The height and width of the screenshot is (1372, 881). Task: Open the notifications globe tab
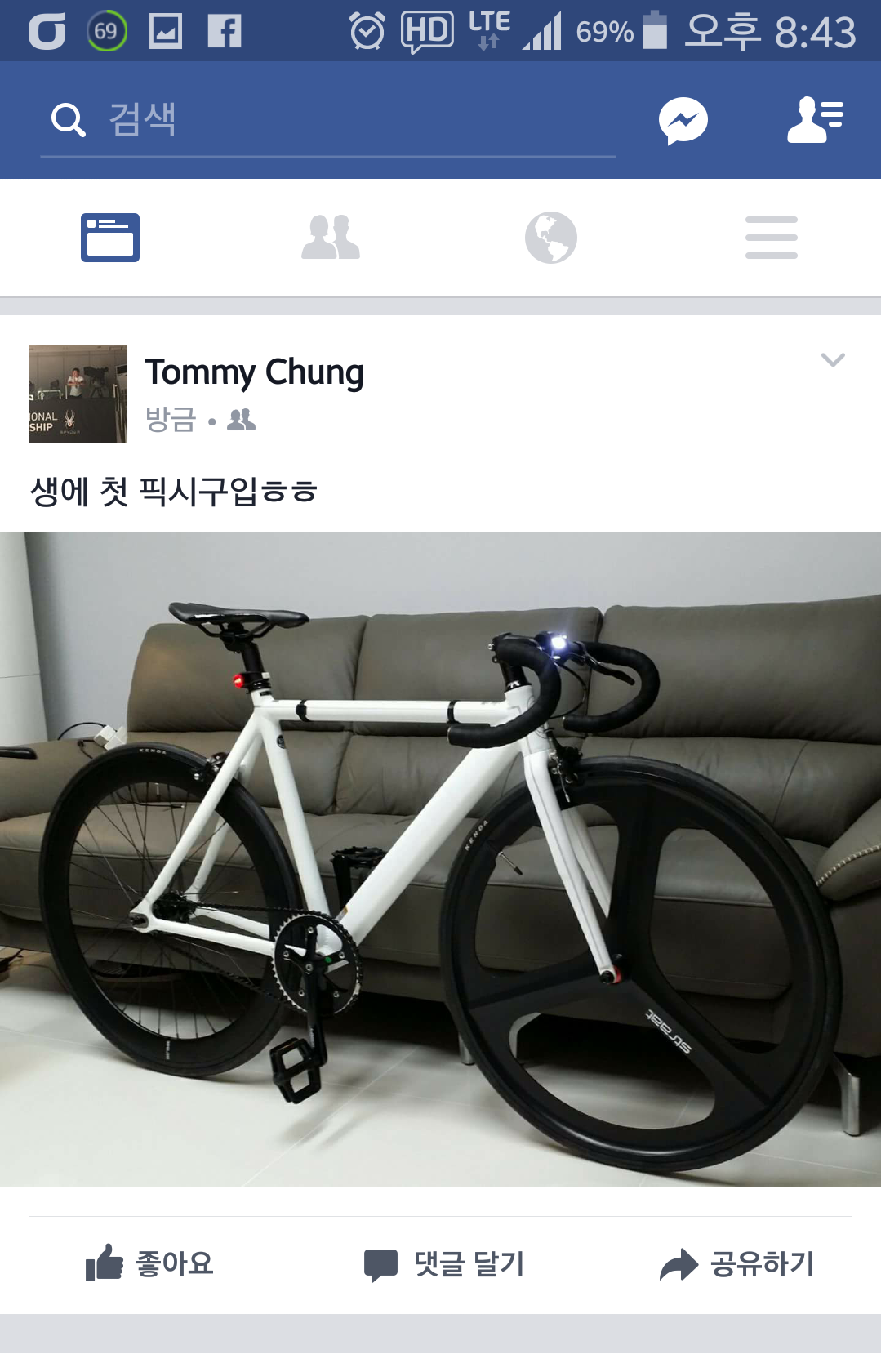coord(550,238)
